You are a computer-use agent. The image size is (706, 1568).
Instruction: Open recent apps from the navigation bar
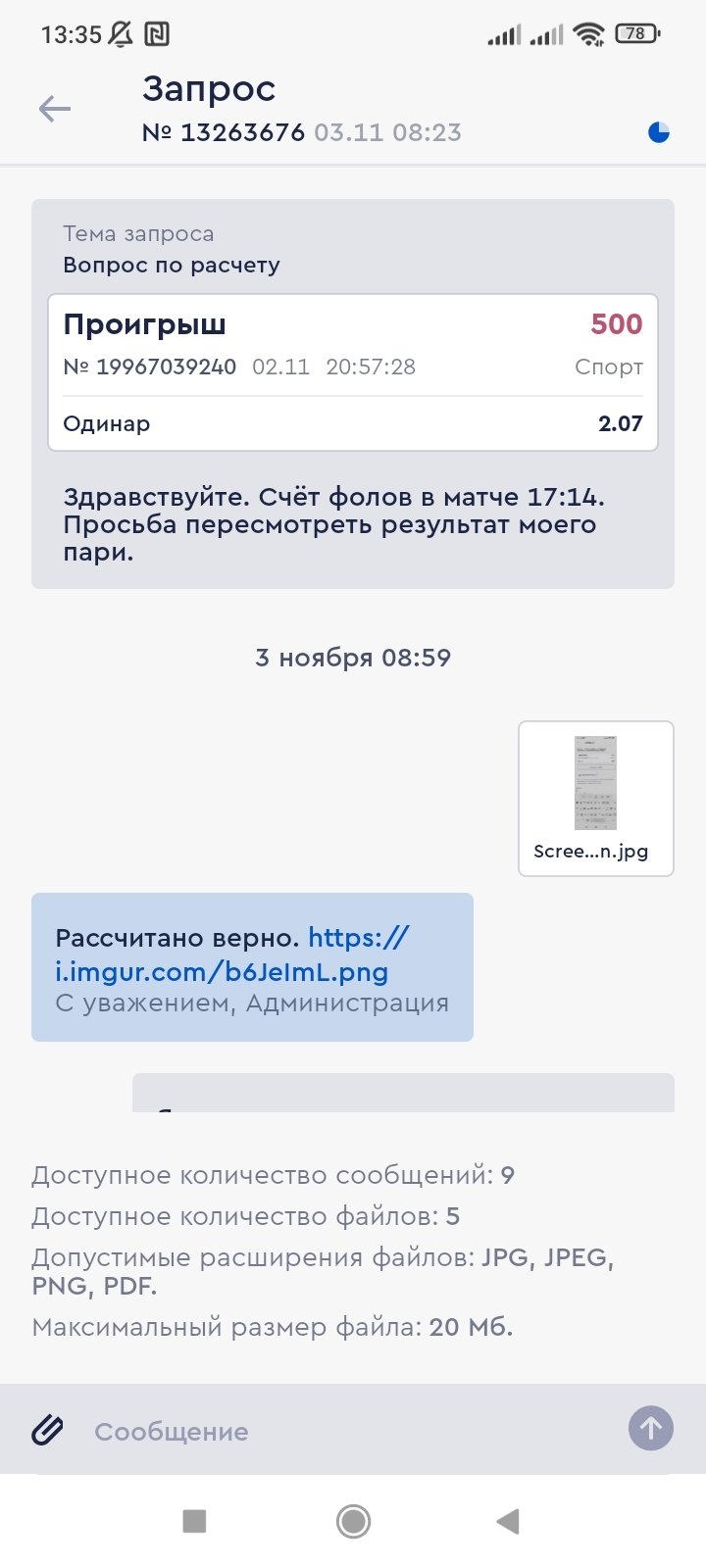point(194,1521)
